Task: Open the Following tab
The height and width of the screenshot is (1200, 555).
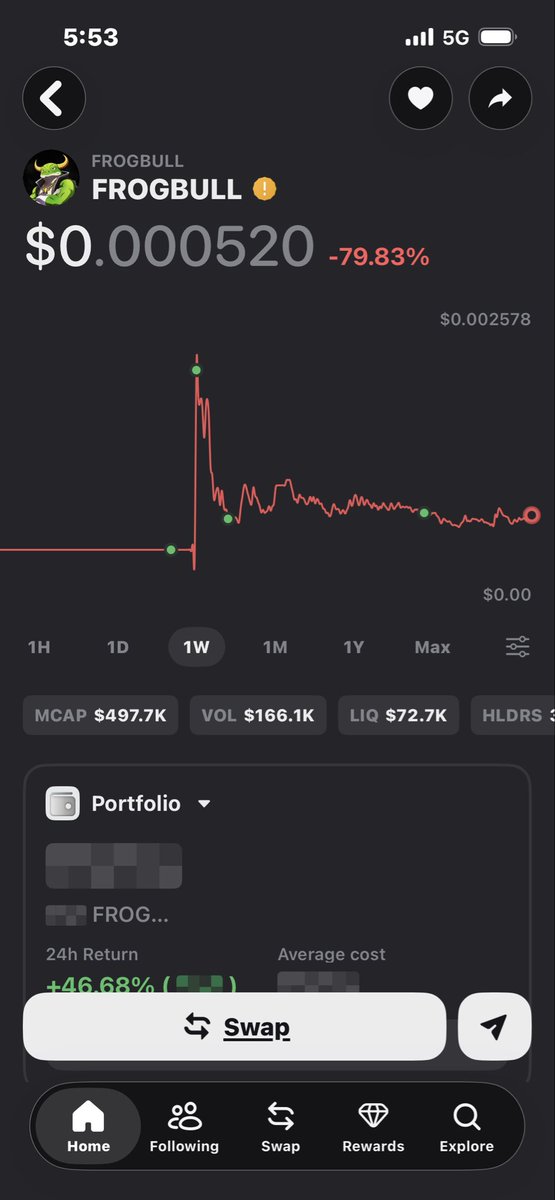Action: click(184, 1127)
